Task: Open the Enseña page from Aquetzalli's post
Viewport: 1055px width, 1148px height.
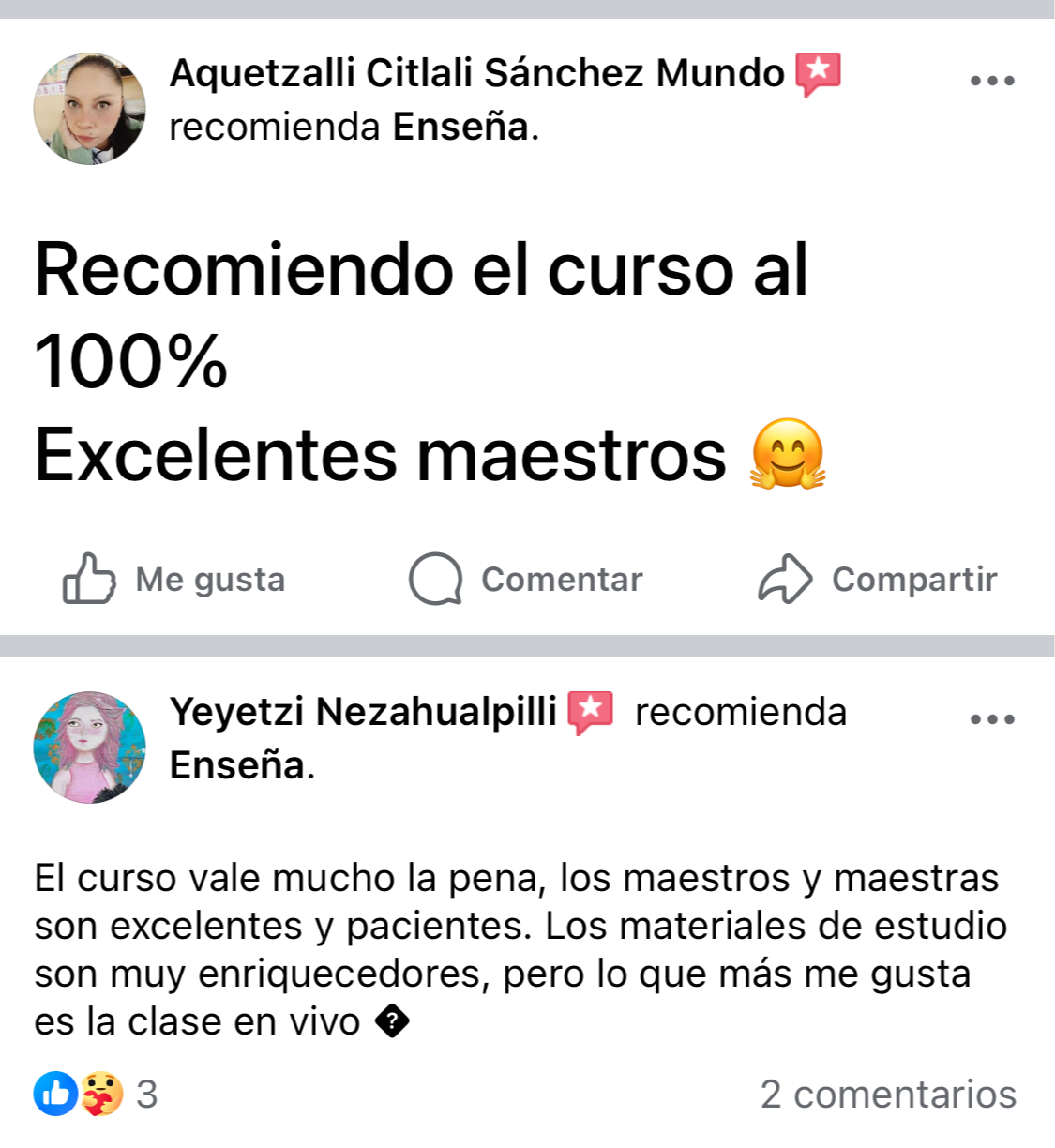Action: [x=460, y=127]
